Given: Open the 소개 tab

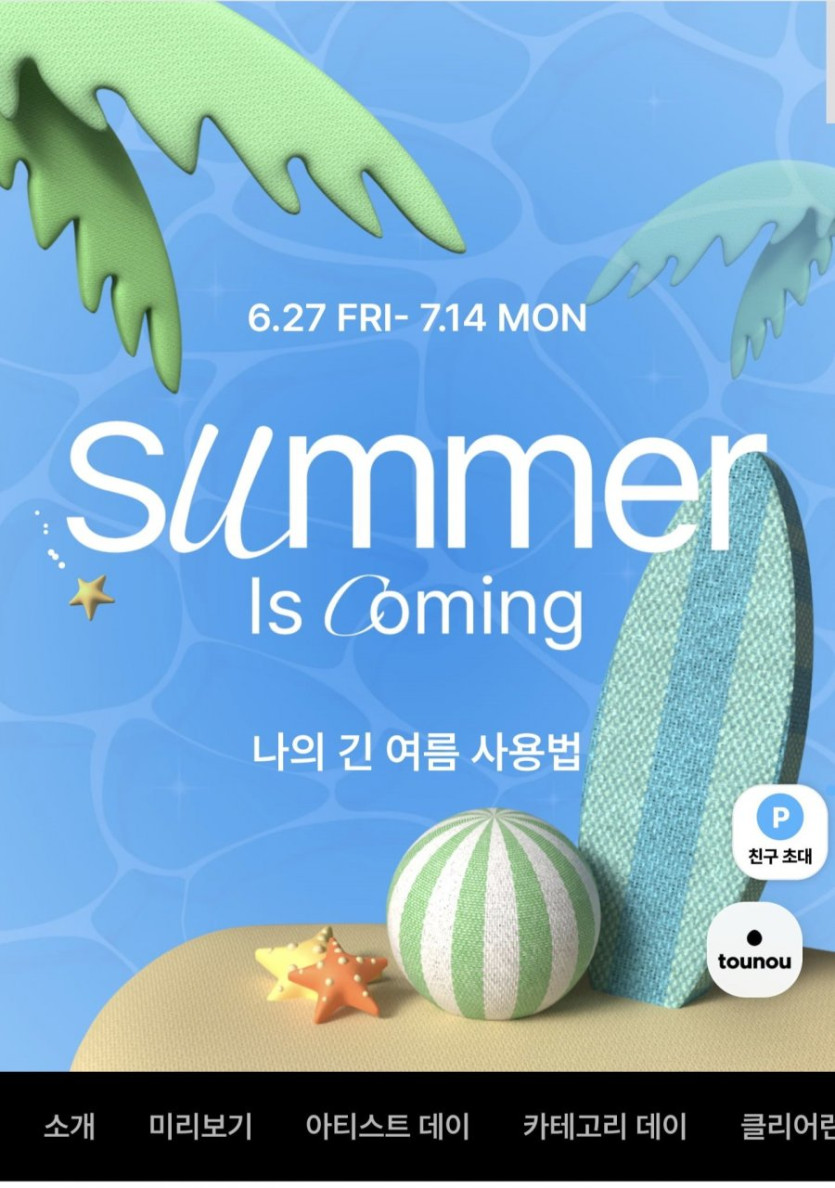Looking at the screenshot, I should click(x=69, y=1127).
